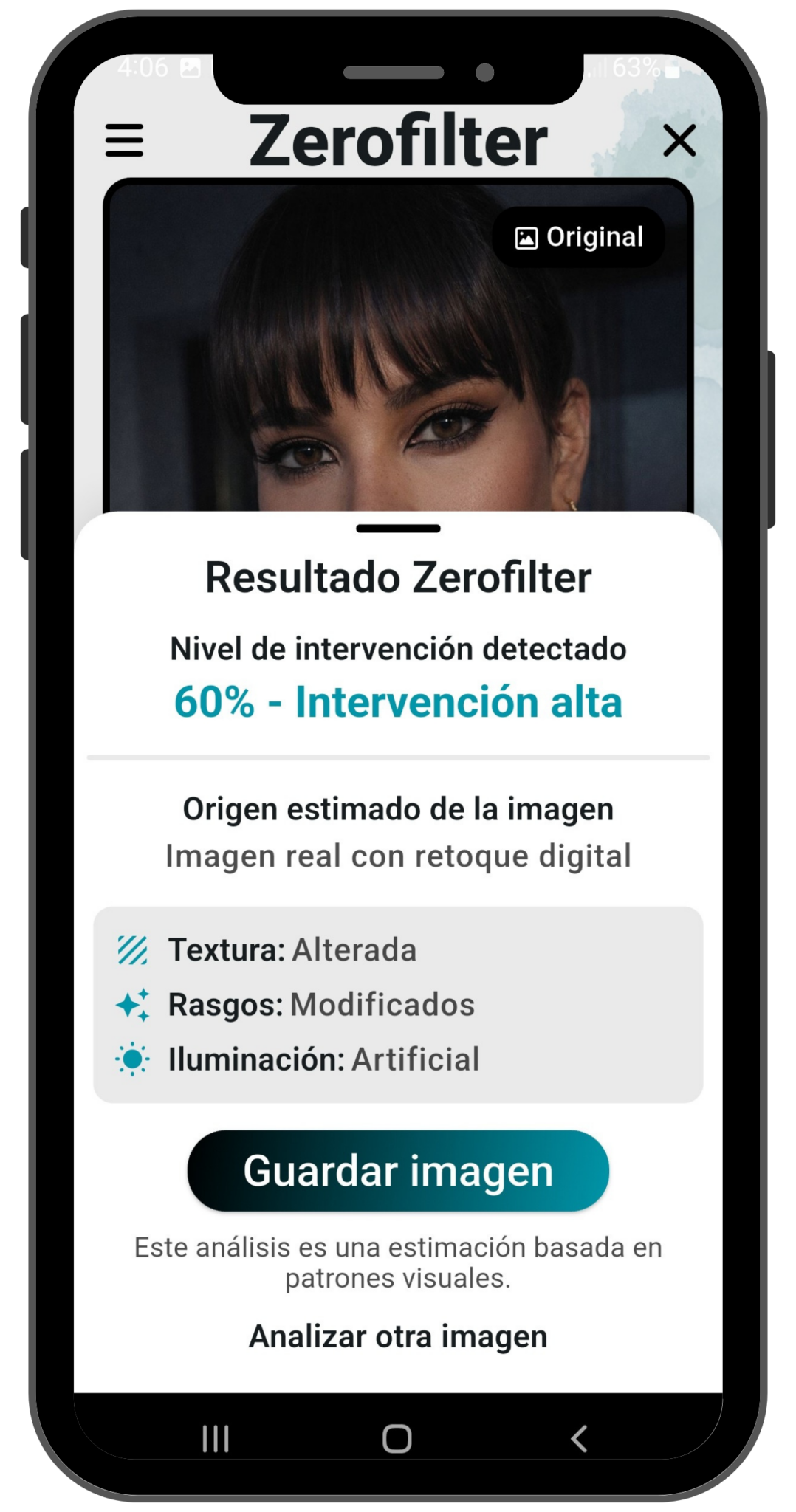Tap the Iluminación sun icon
Screen dimensions: 796x1512
coord(131,1059)
